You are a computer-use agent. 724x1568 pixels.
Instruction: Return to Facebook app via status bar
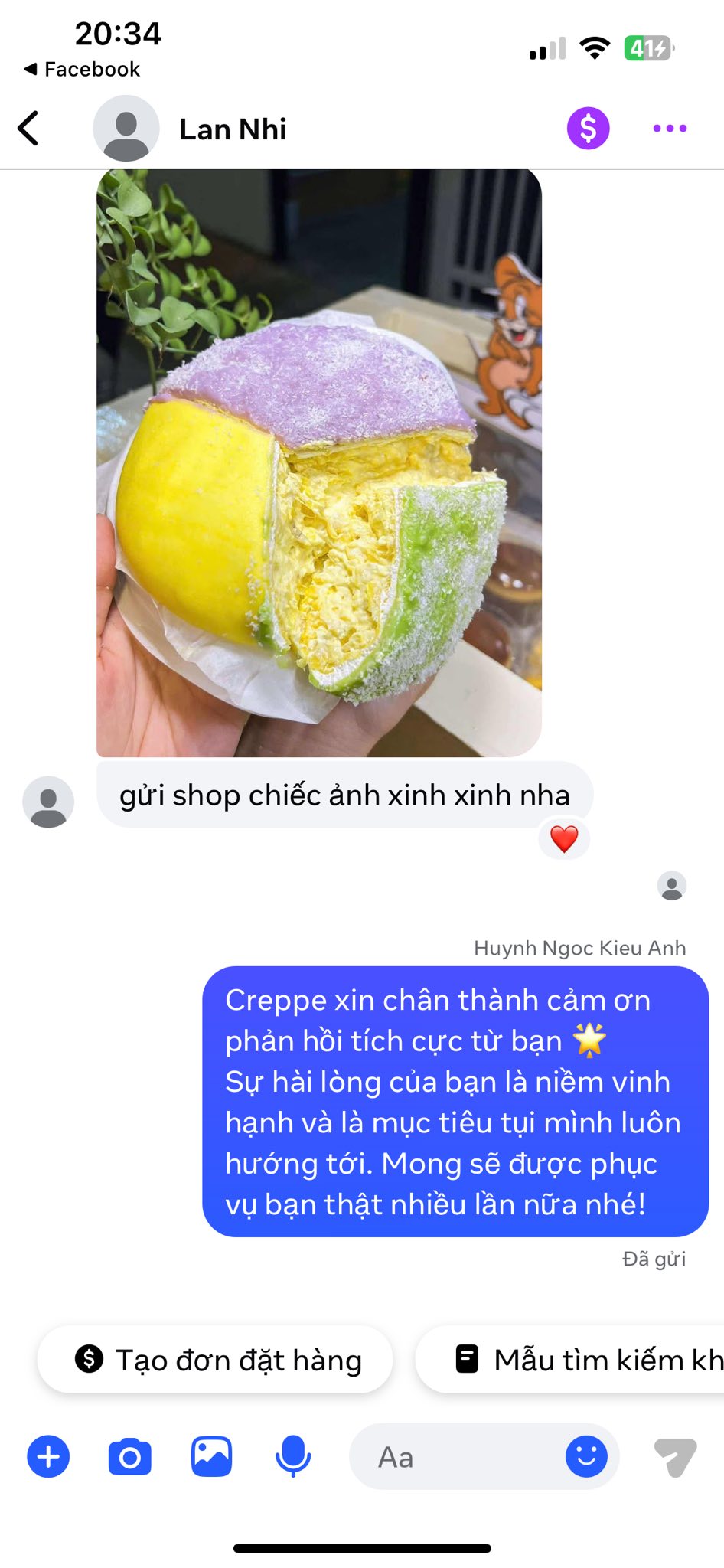[83, 69]
